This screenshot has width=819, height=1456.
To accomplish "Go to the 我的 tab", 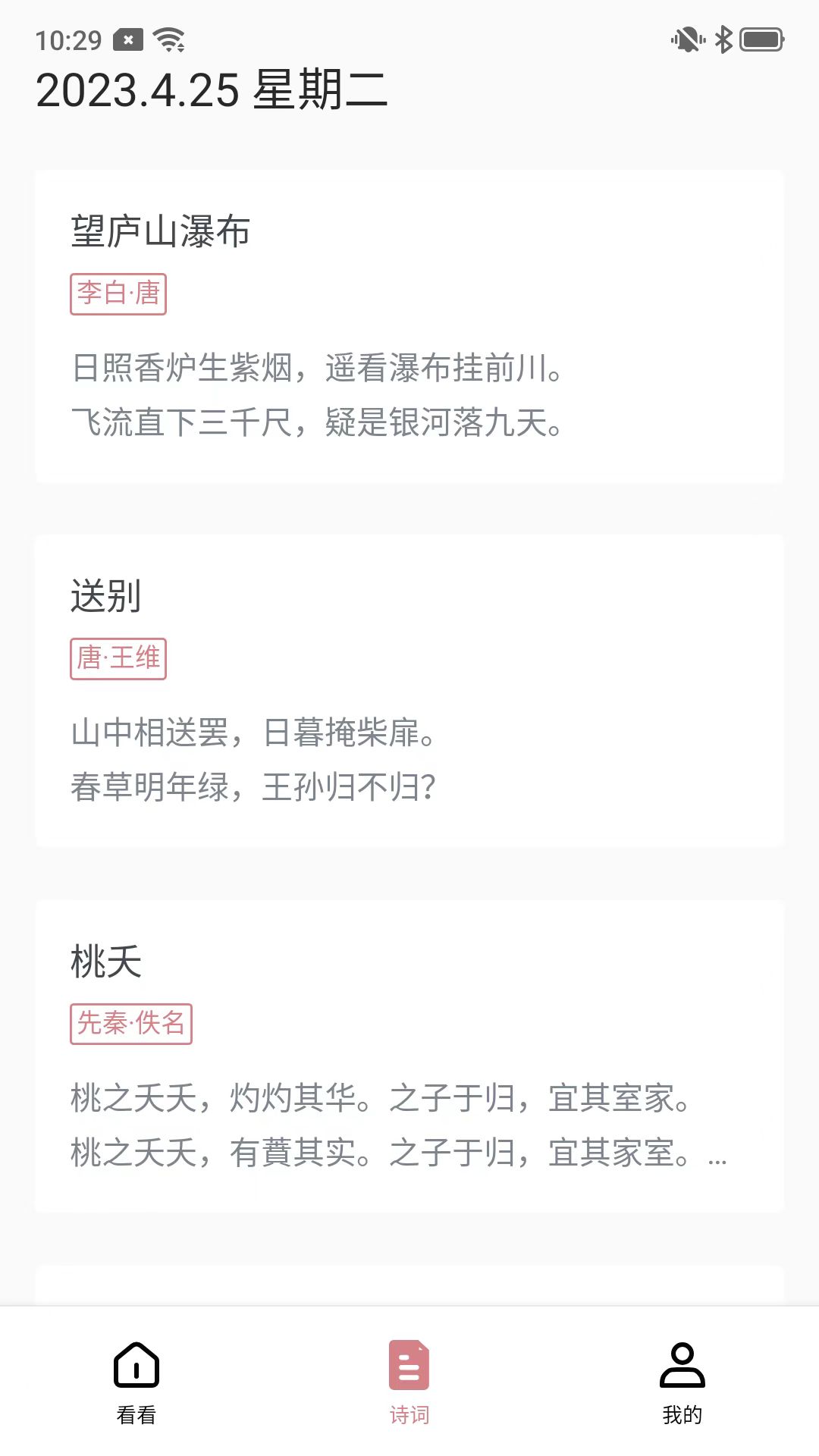I will tap(682, 1382).
